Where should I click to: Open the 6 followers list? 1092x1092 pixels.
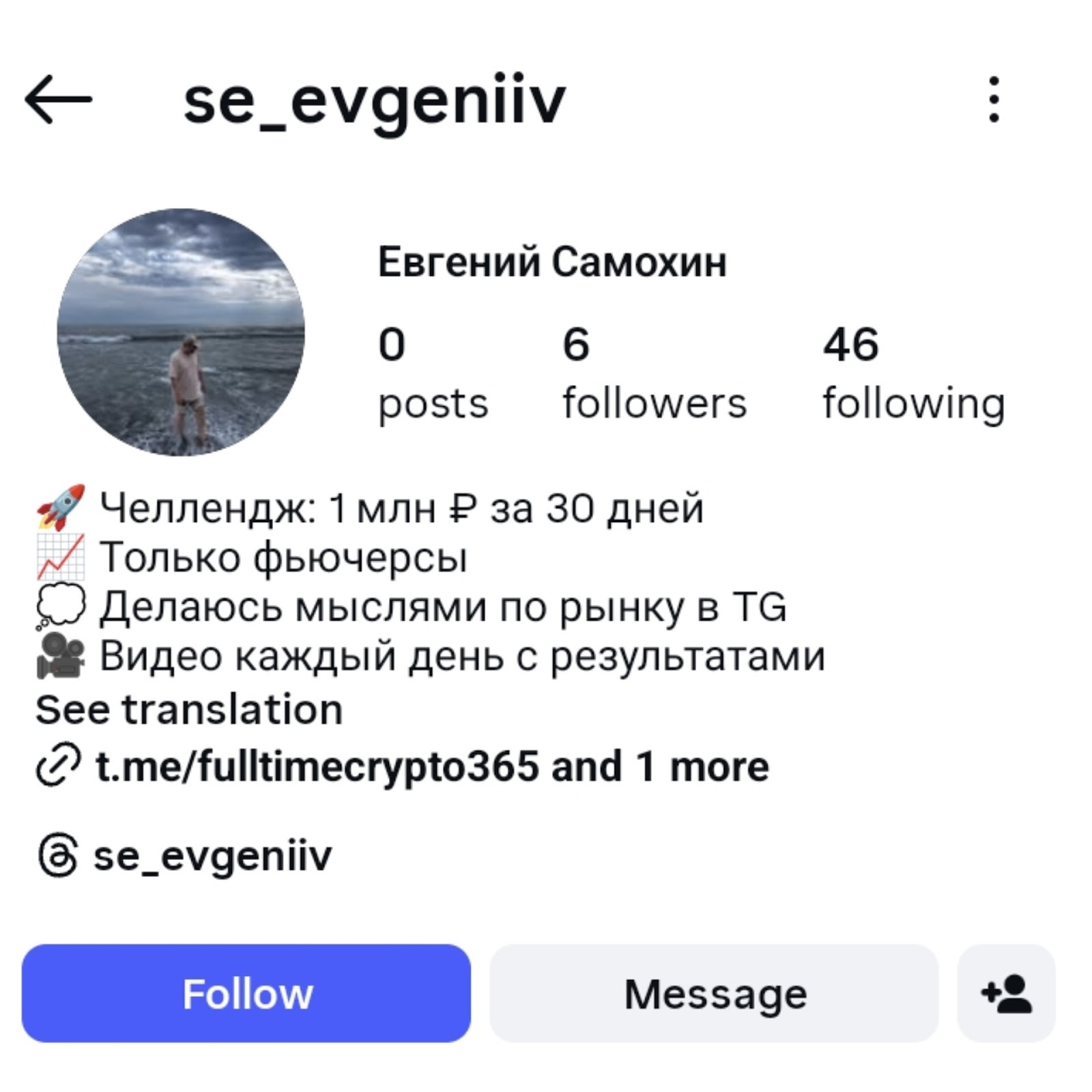tap(654, 373)
